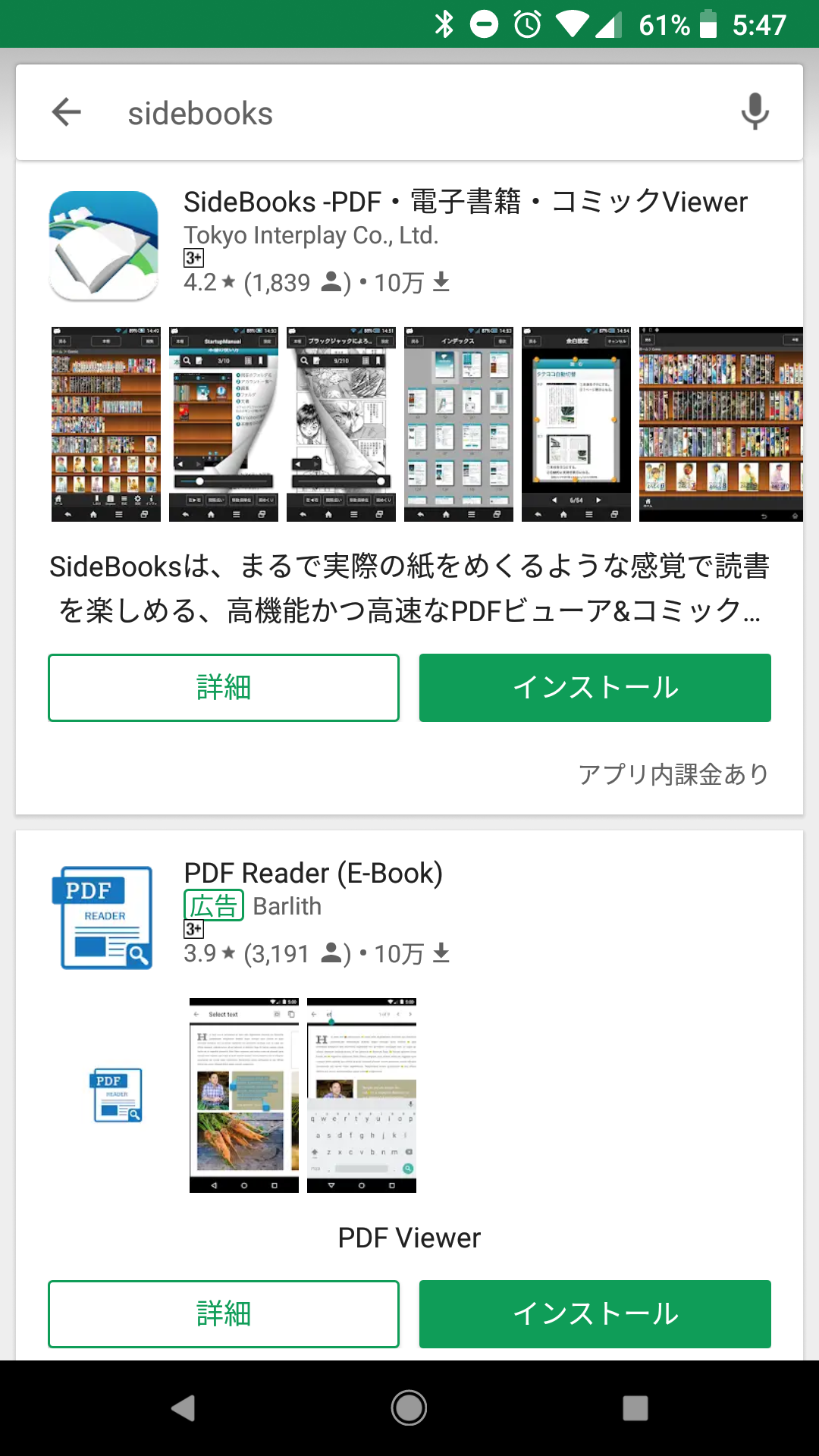Image resolution: width=819 pixels, height=1456 pixels.
Task: Tap the system home button
Action: [409, 1408]
